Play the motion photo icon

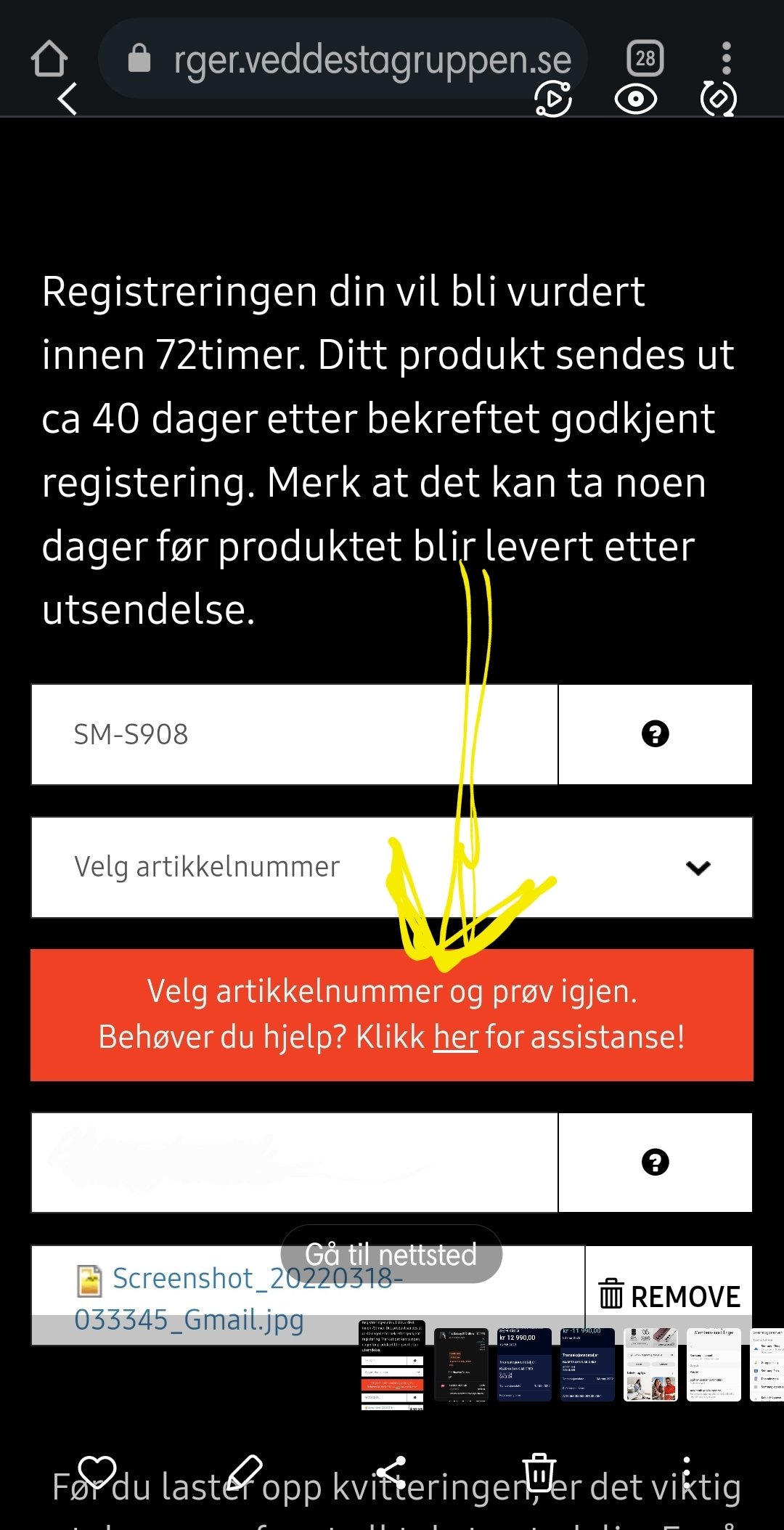[553, 99]
